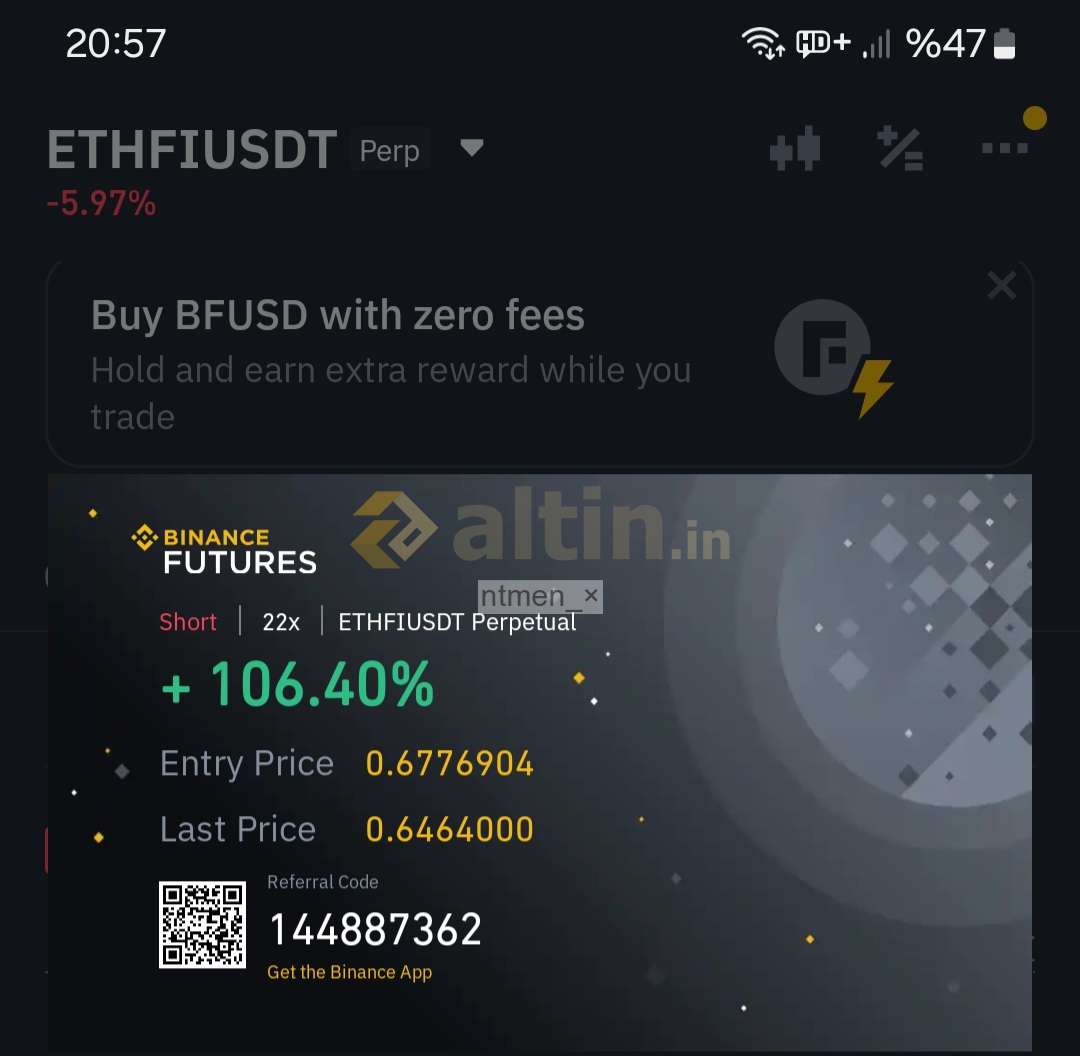Remove the ntmen_ tag with its X
This screenshot has height=1056, width=1080.
tap(591, 596)
